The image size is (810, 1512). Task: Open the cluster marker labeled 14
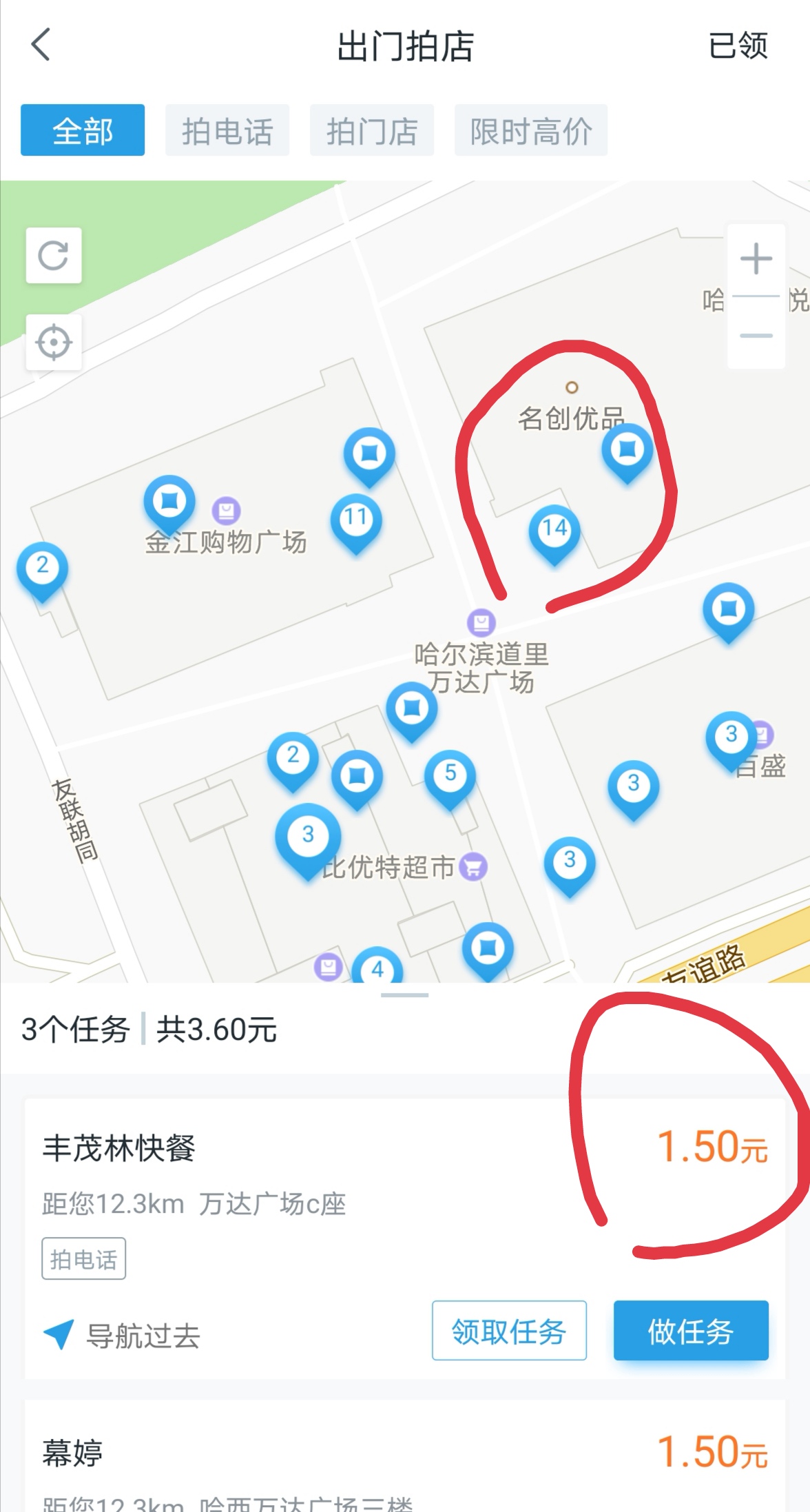click(x=555, y=531)
